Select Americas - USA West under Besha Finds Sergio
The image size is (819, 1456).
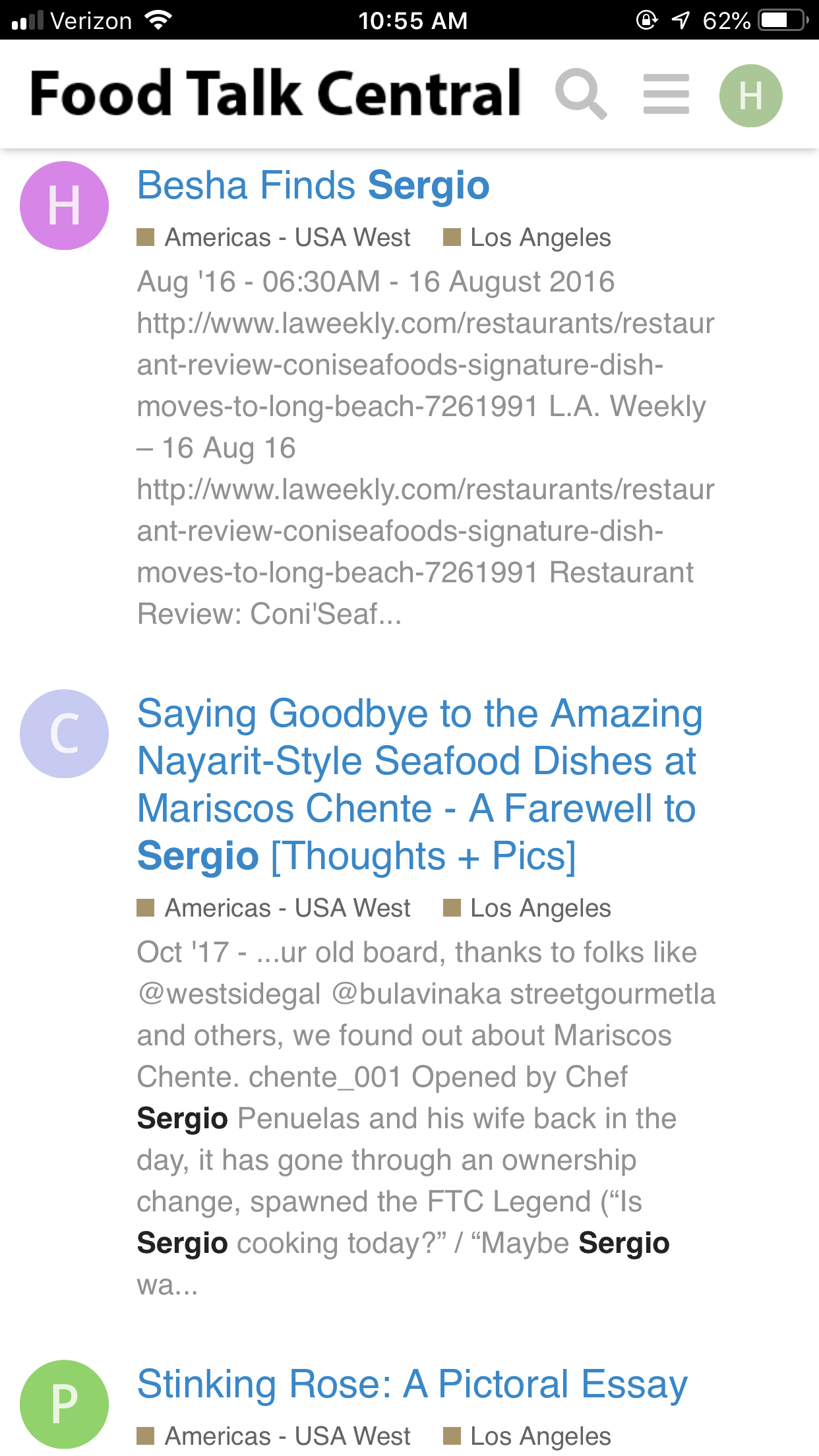(x=274, y=237)
